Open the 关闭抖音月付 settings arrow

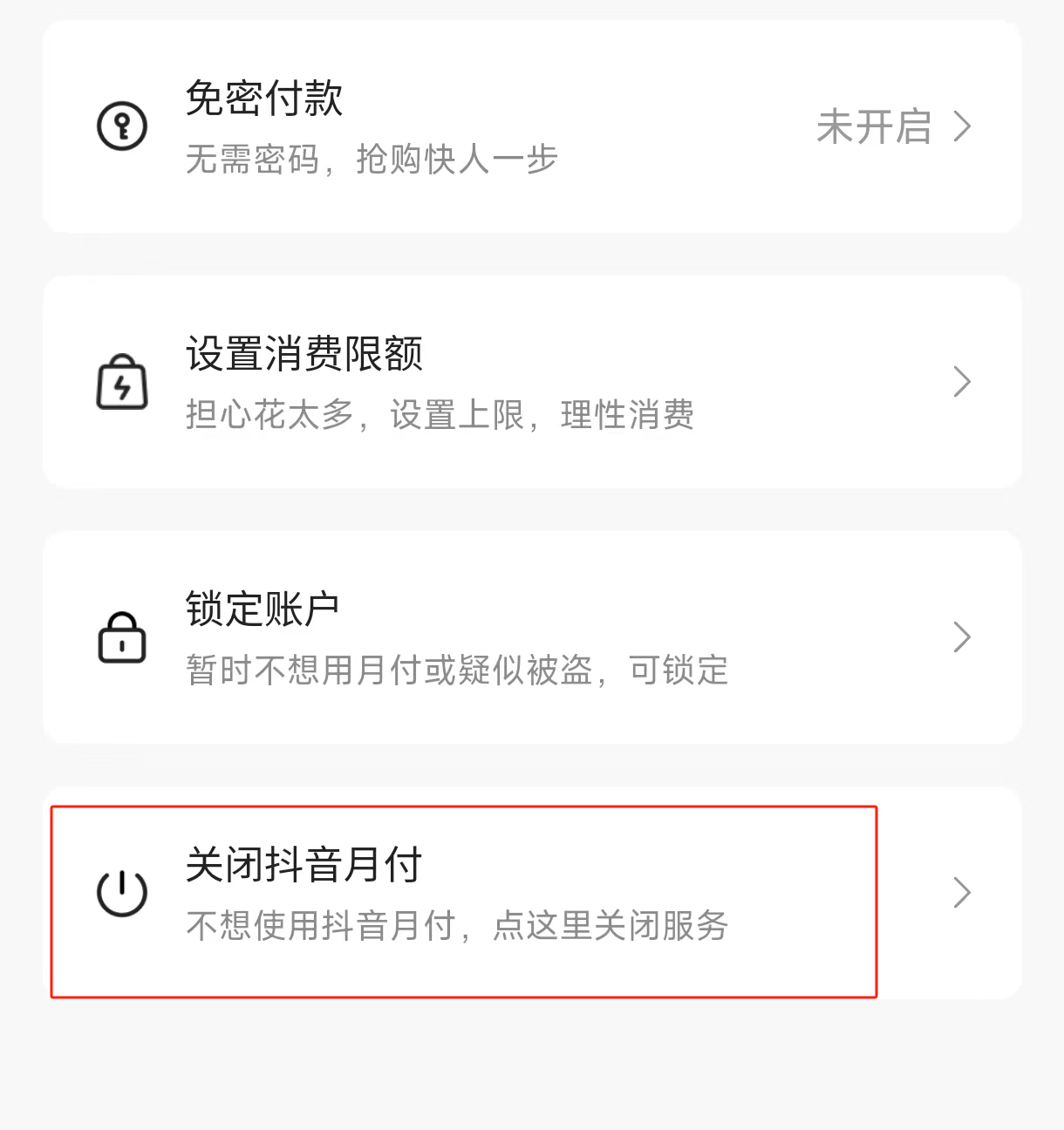[961, 892]
